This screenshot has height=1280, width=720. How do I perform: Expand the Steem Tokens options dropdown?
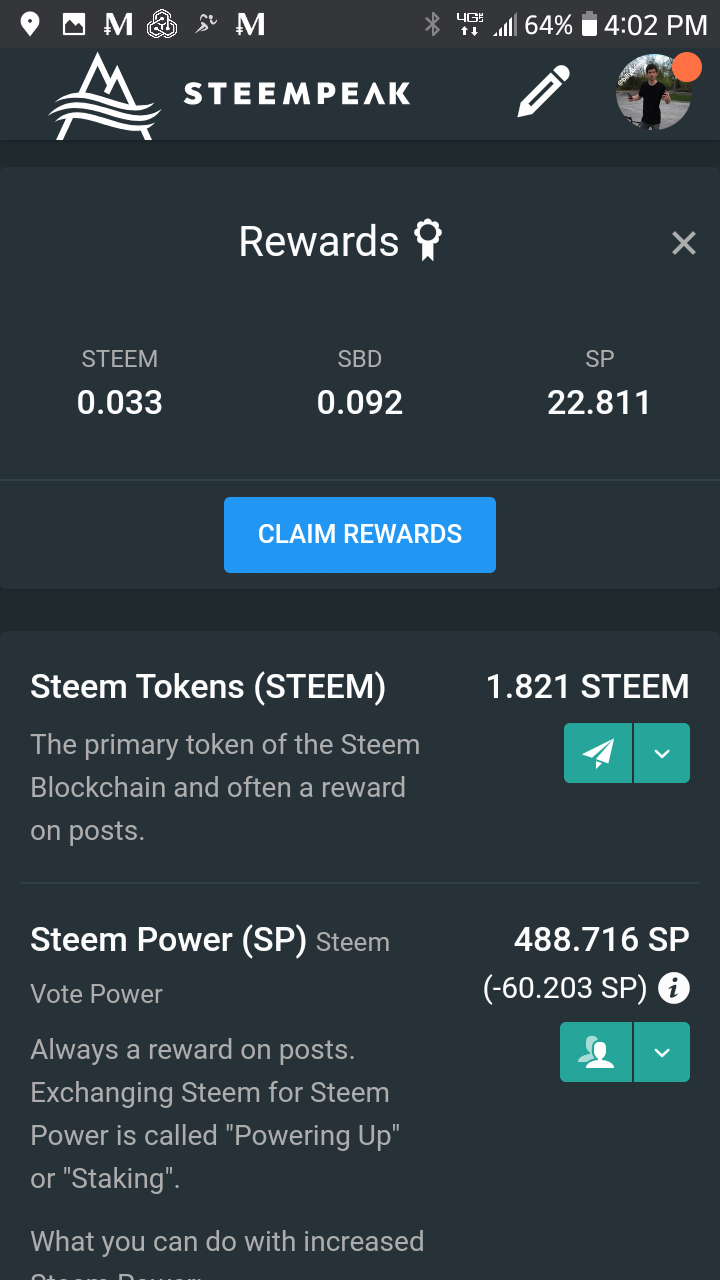pyautogui.click(x=662, y=753)
